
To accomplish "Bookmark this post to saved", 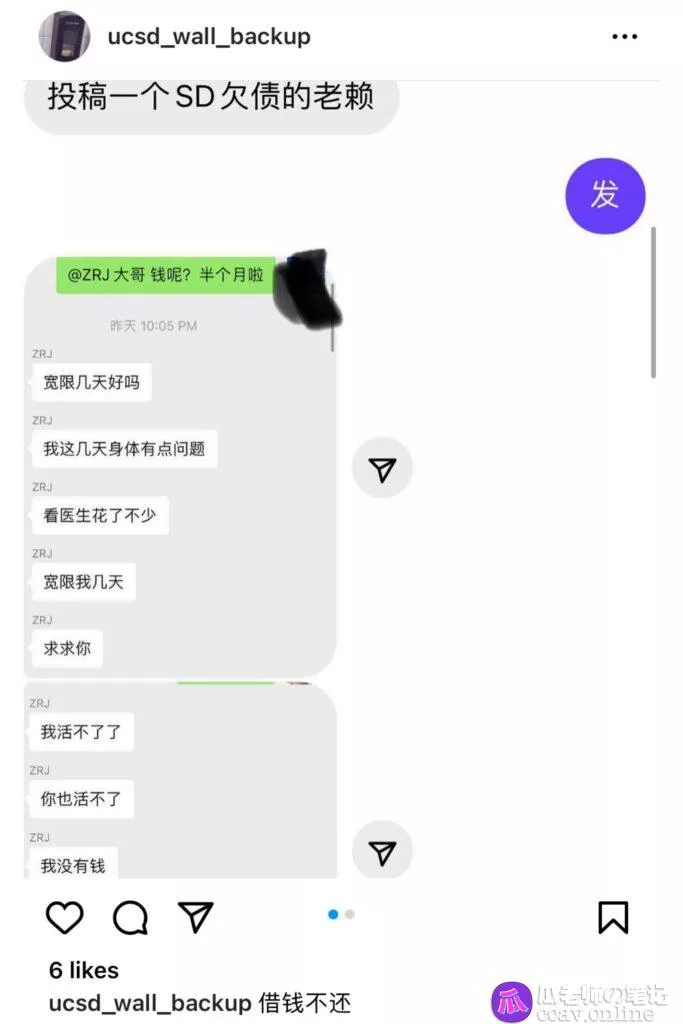I will 612,916.
